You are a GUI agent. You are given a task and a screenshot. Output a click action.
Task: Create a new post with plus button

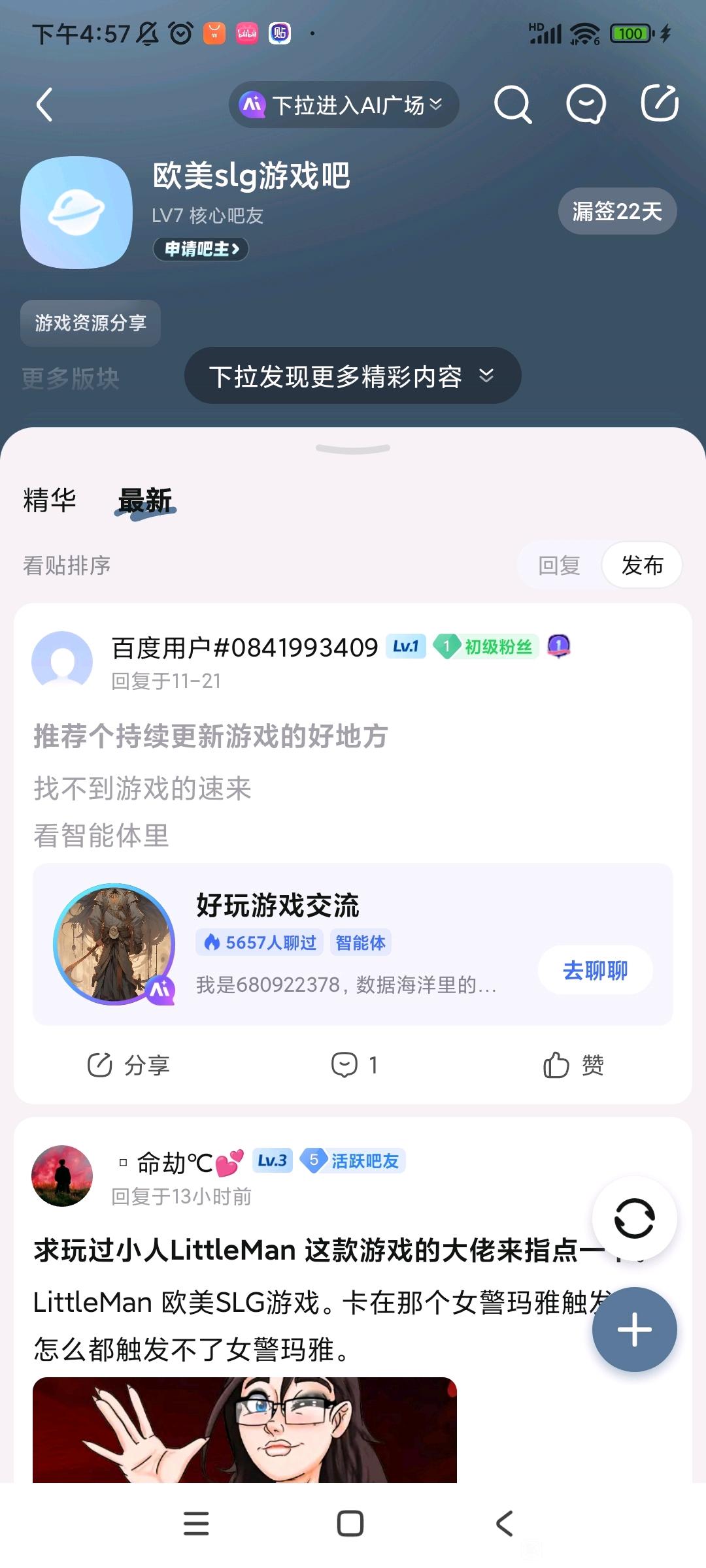(634, 1330)
